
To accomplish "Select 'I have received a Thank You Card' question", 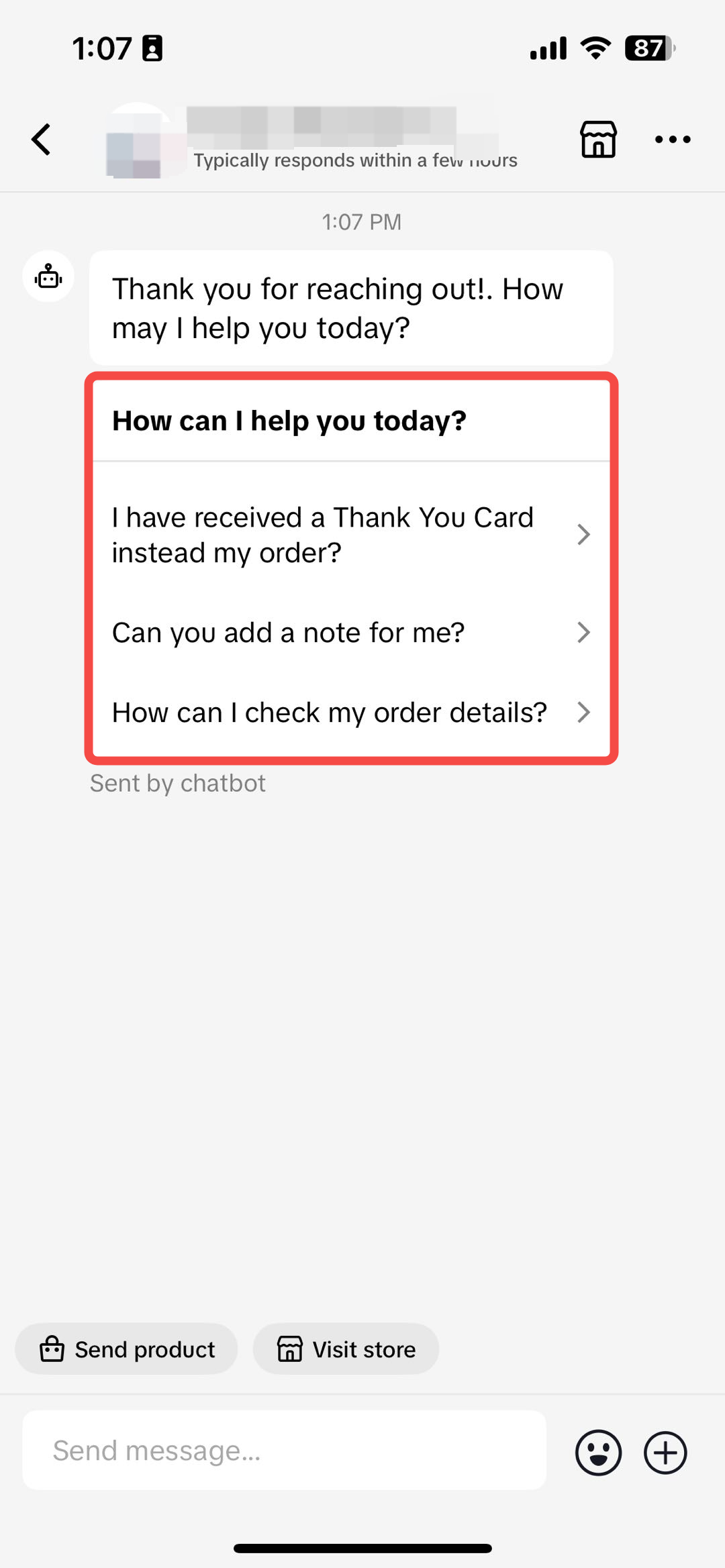I will tap(350, 535).
